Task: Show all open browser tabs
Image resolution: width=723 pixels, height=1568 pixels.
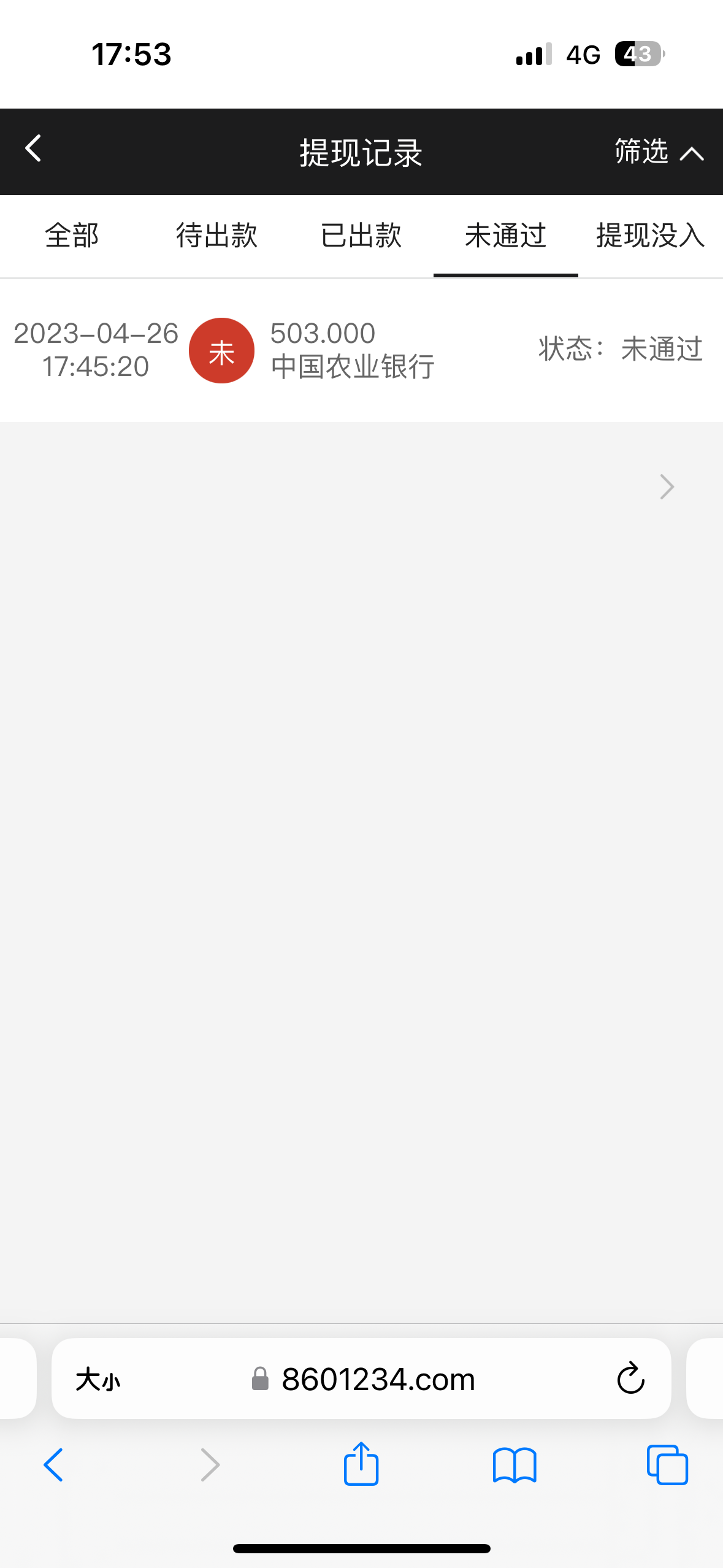Action: click(667, 1465)
